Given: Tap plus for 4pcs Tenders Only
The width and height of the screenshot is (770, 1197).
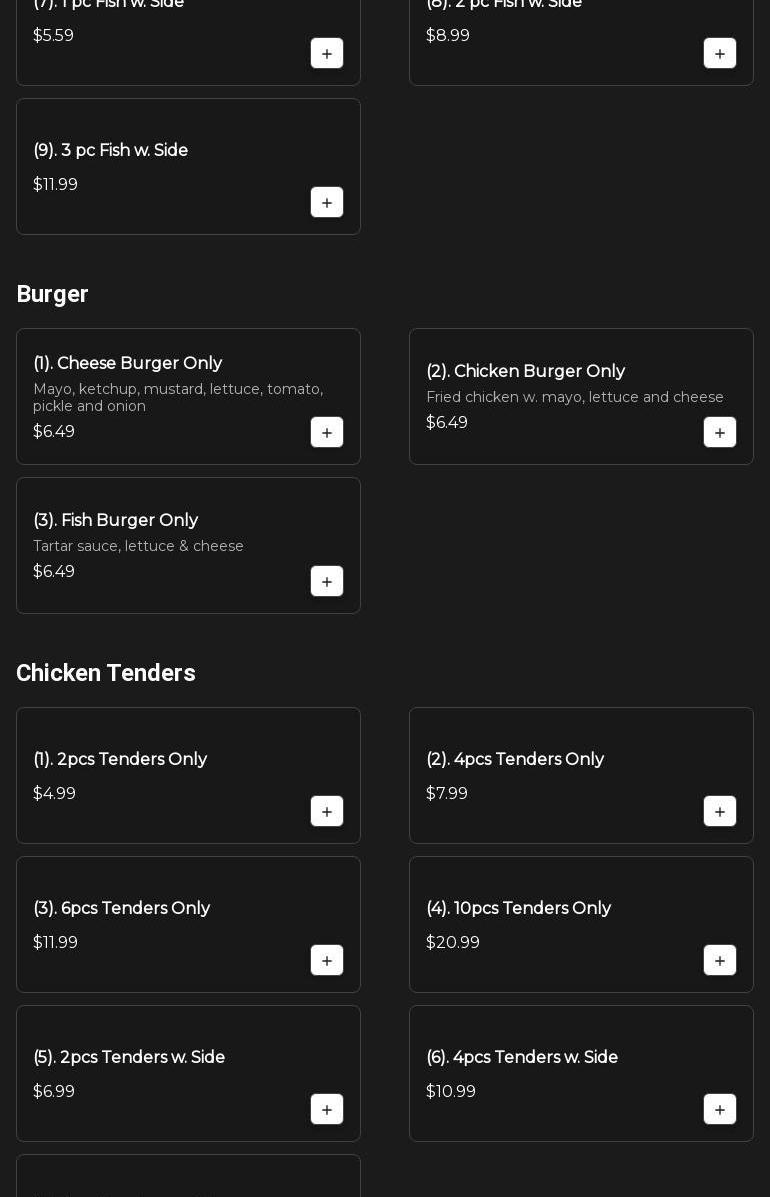Looking at the screenshot, I should click(x=720, y=812).
